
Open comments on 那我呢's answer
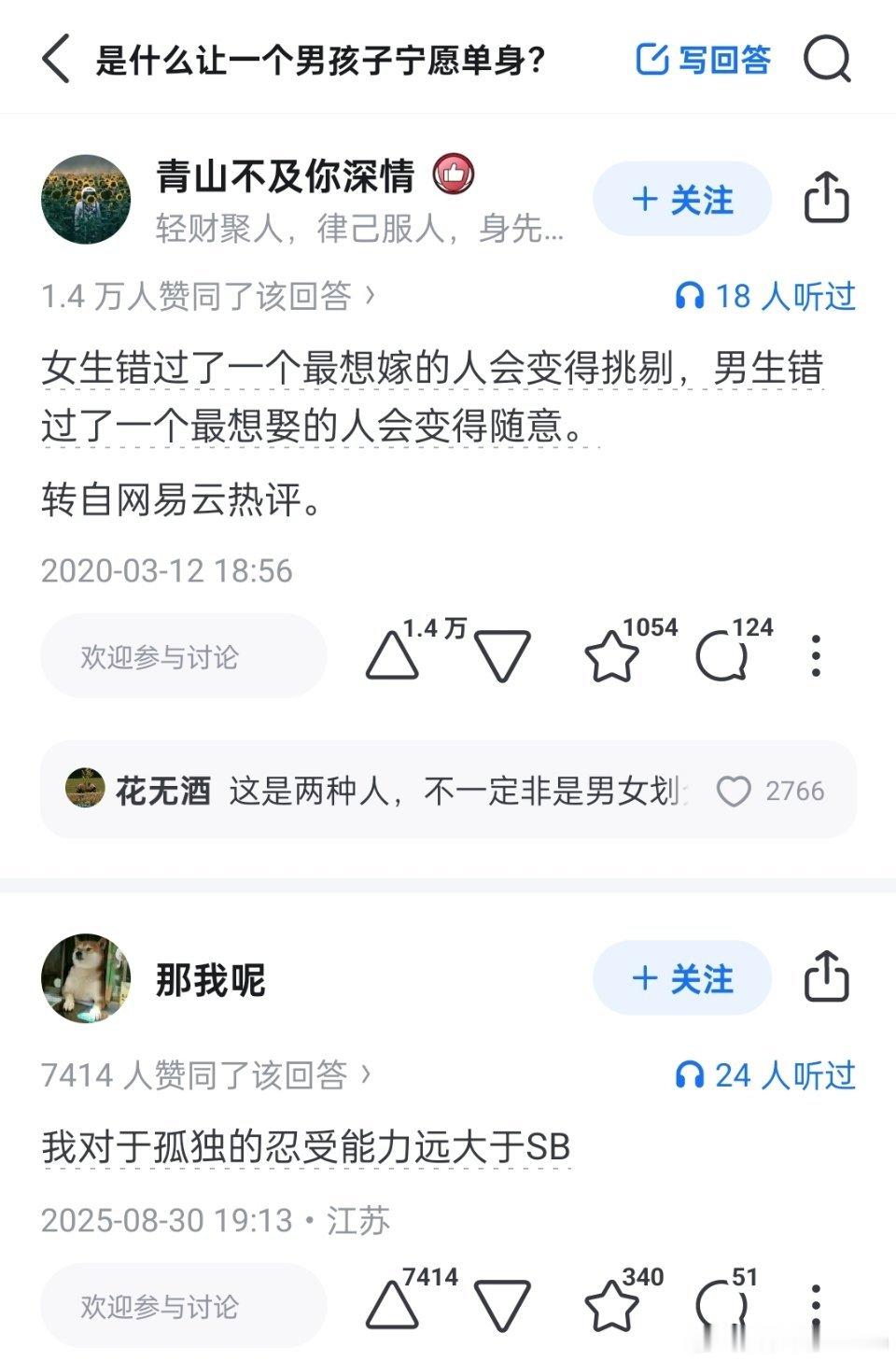pos(721,1306)
